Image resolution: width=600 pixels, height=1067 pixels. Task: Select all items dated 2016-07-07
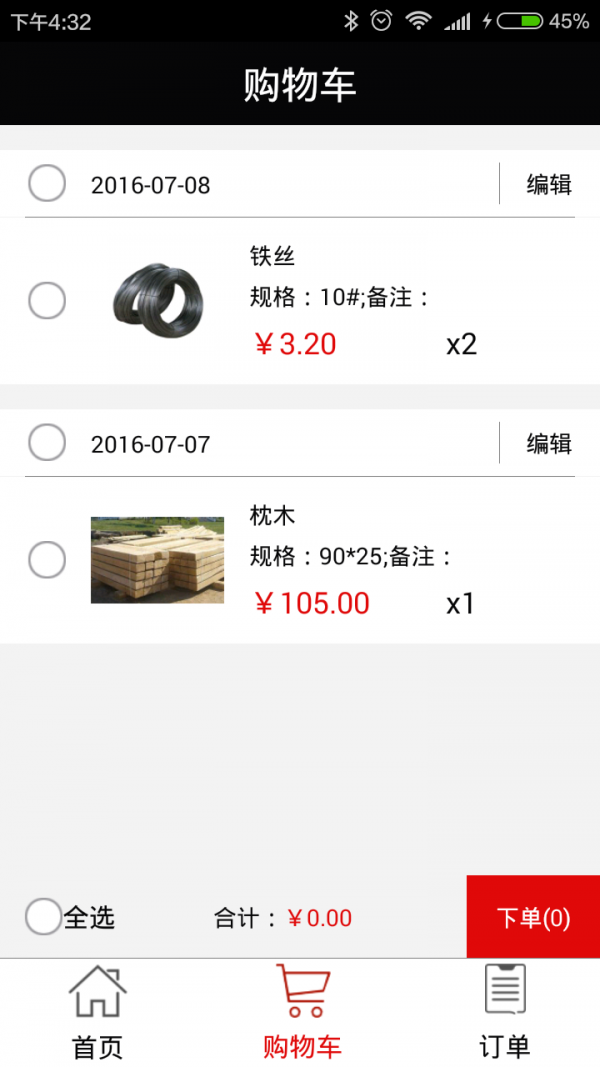point(47,442)
